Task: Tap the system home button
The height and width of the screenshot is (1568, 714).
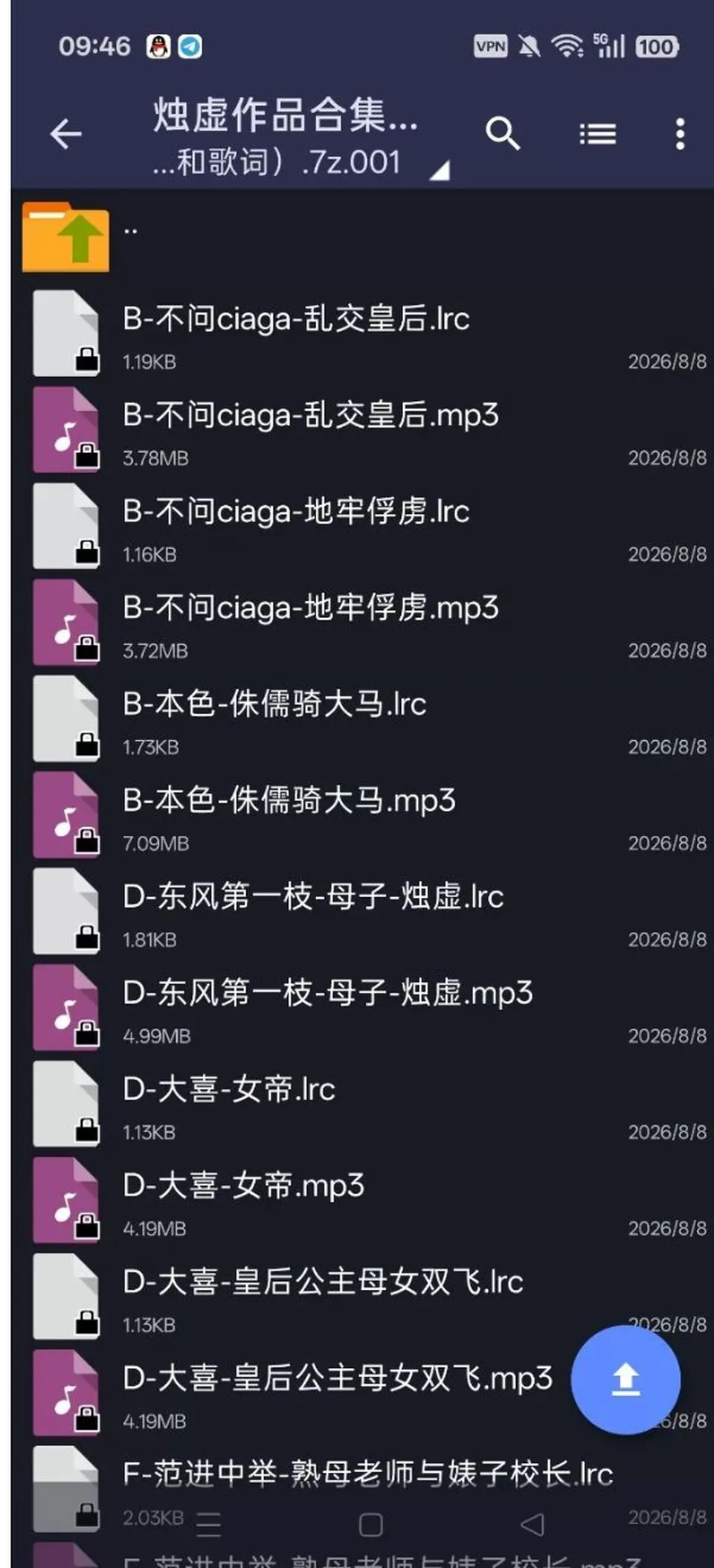Action: pyautogui.click(x=370, y=1525)
